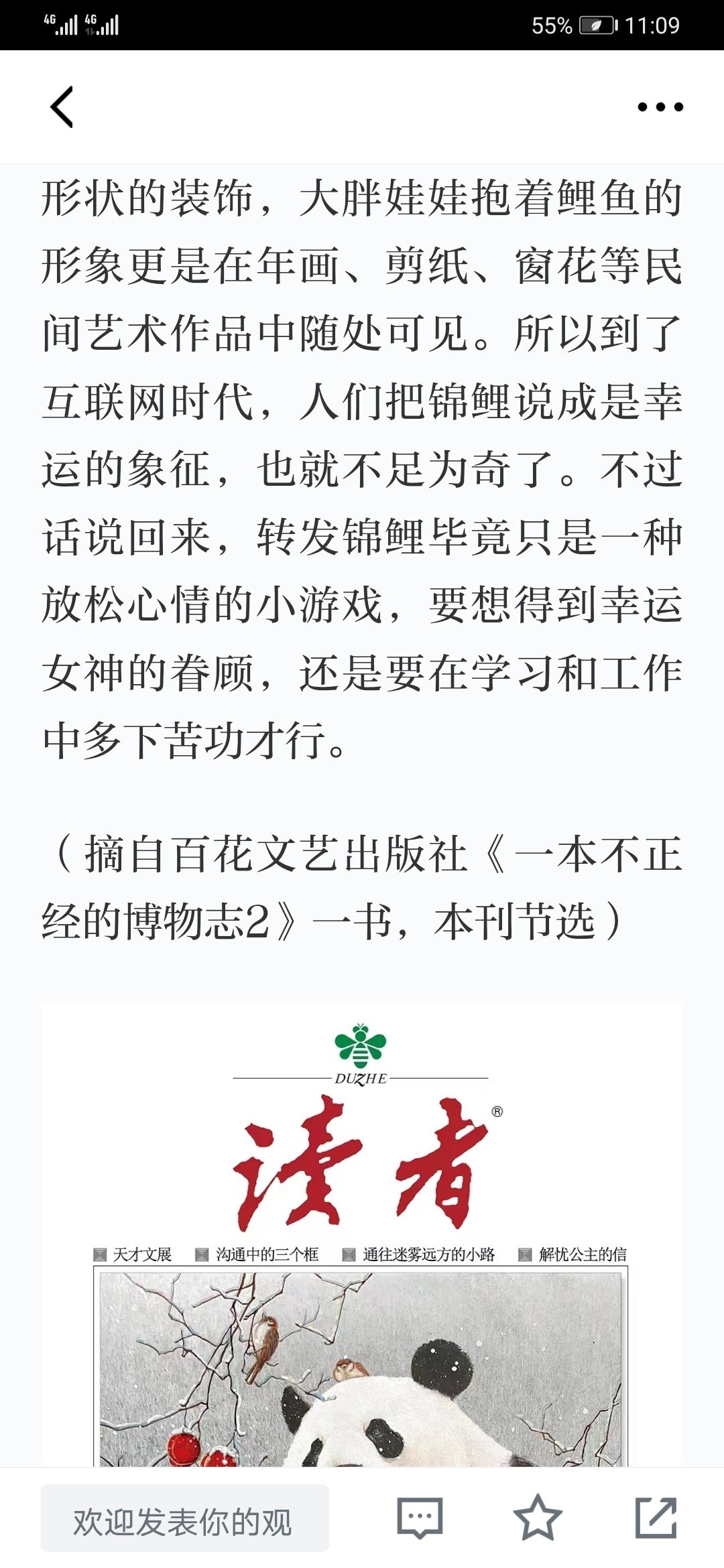724x1568 pixels.
Task: Share the article via the share icon
Action: [x=655, y=1518]
